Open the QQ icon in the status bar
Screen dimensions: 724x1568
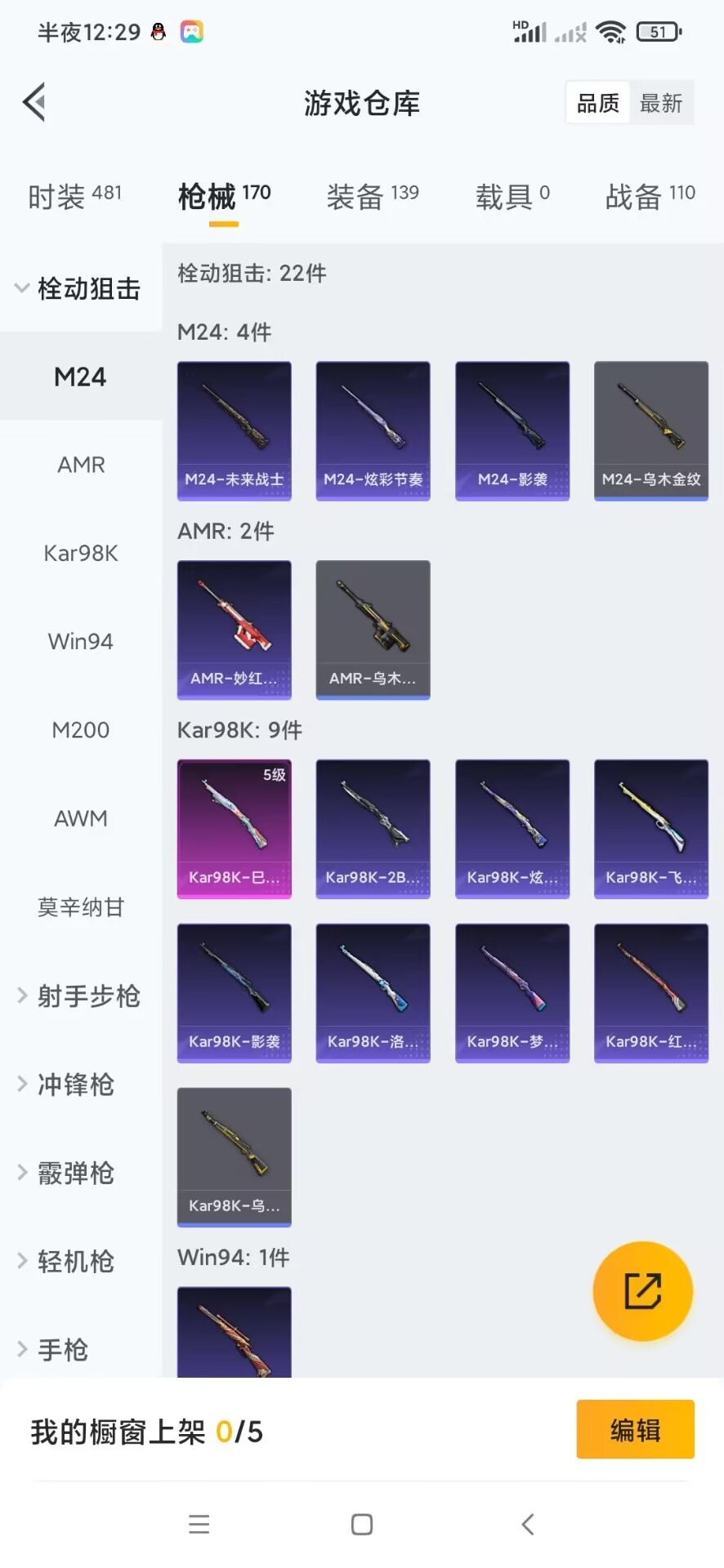(159, 31)
